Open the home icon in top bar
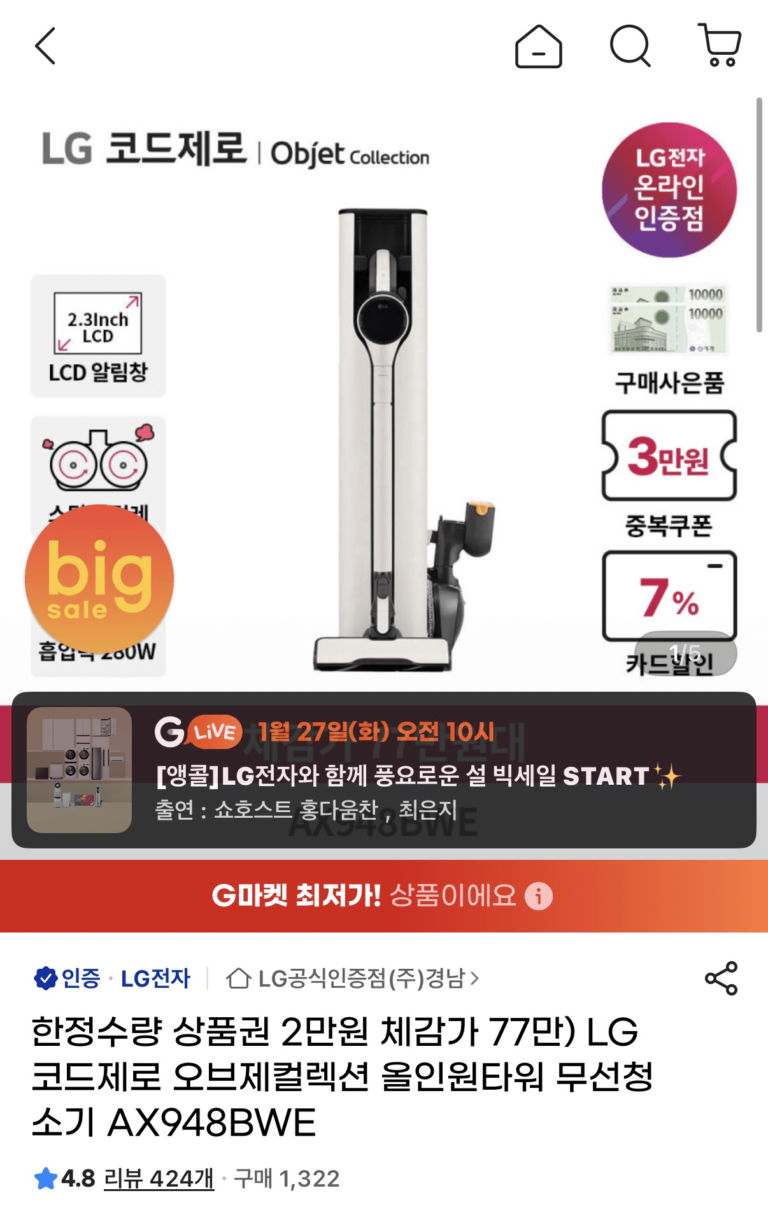 (538, 46)
